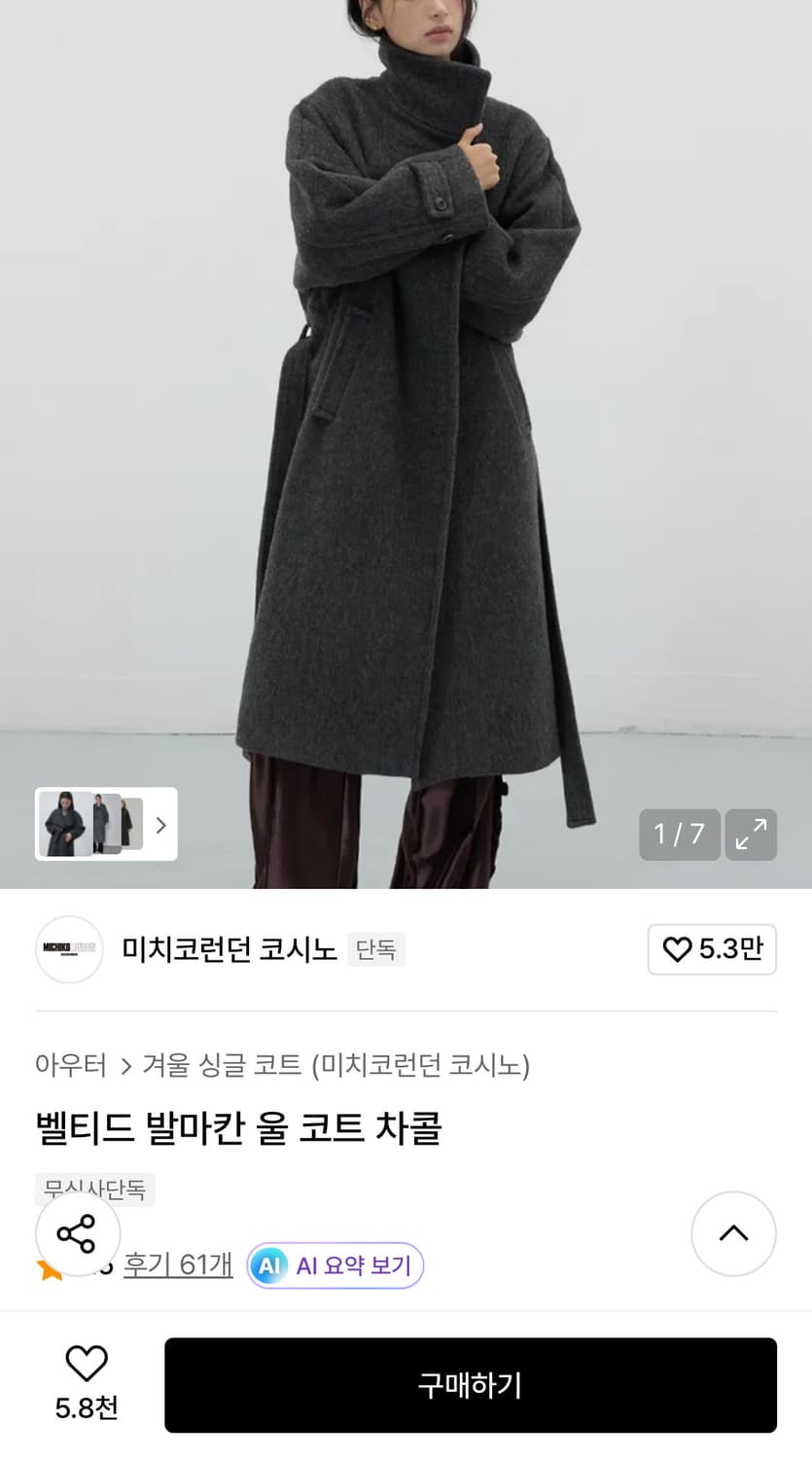Open the 아우터 category breadcrumb
812x1459 pixels.
tap(70, 1066)
